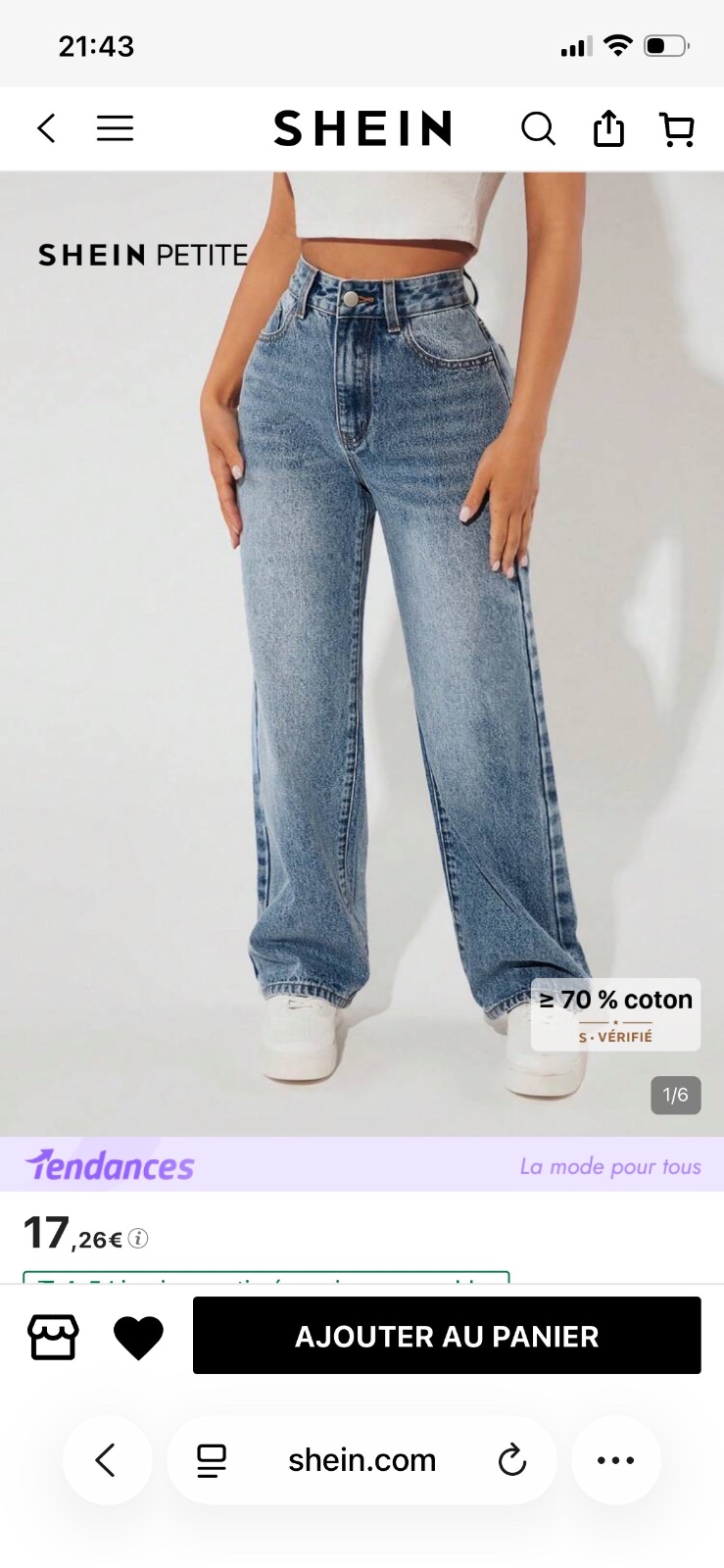Open the shopping cart
Viewport: 724px width, 1568px height.
[x=677, y=129]
